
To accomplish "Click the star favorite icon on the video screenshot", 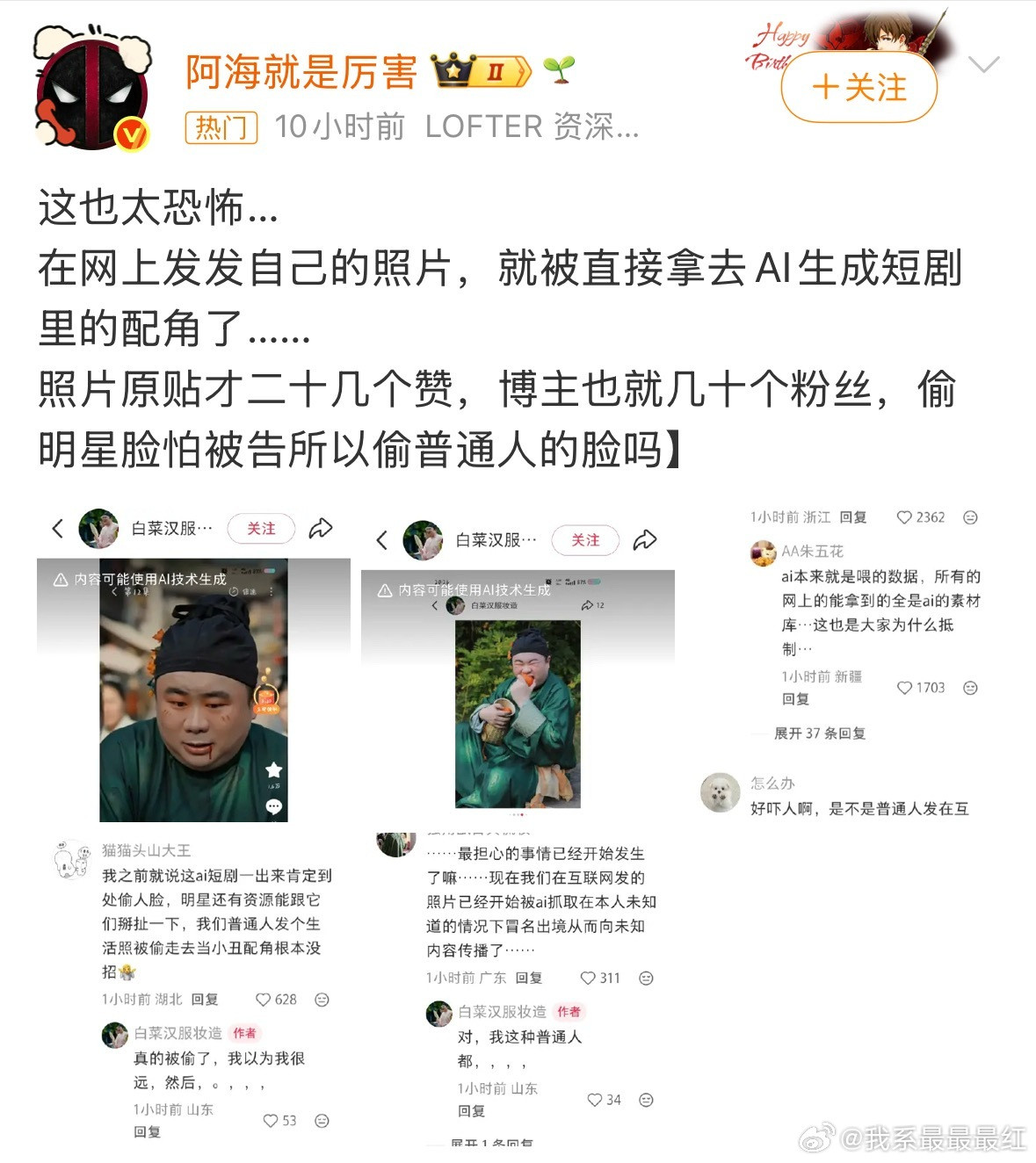I will tap(273, 770).
